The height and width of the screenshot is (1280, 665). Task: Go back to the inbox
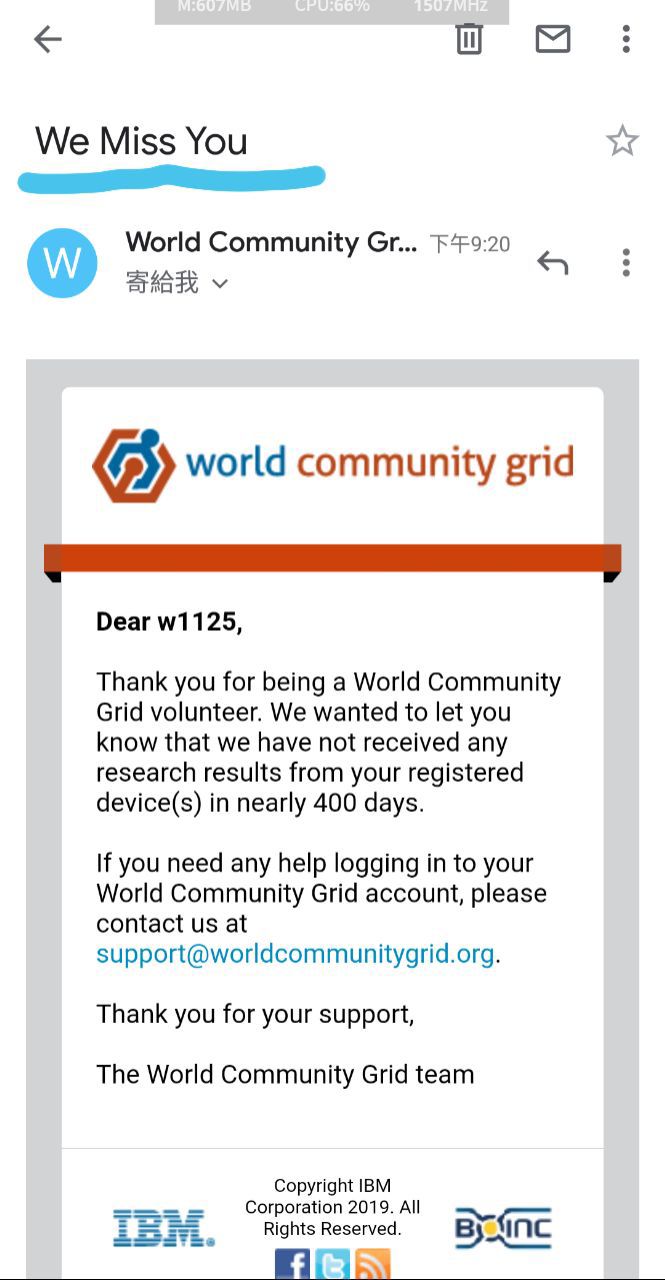coord(47,39)
